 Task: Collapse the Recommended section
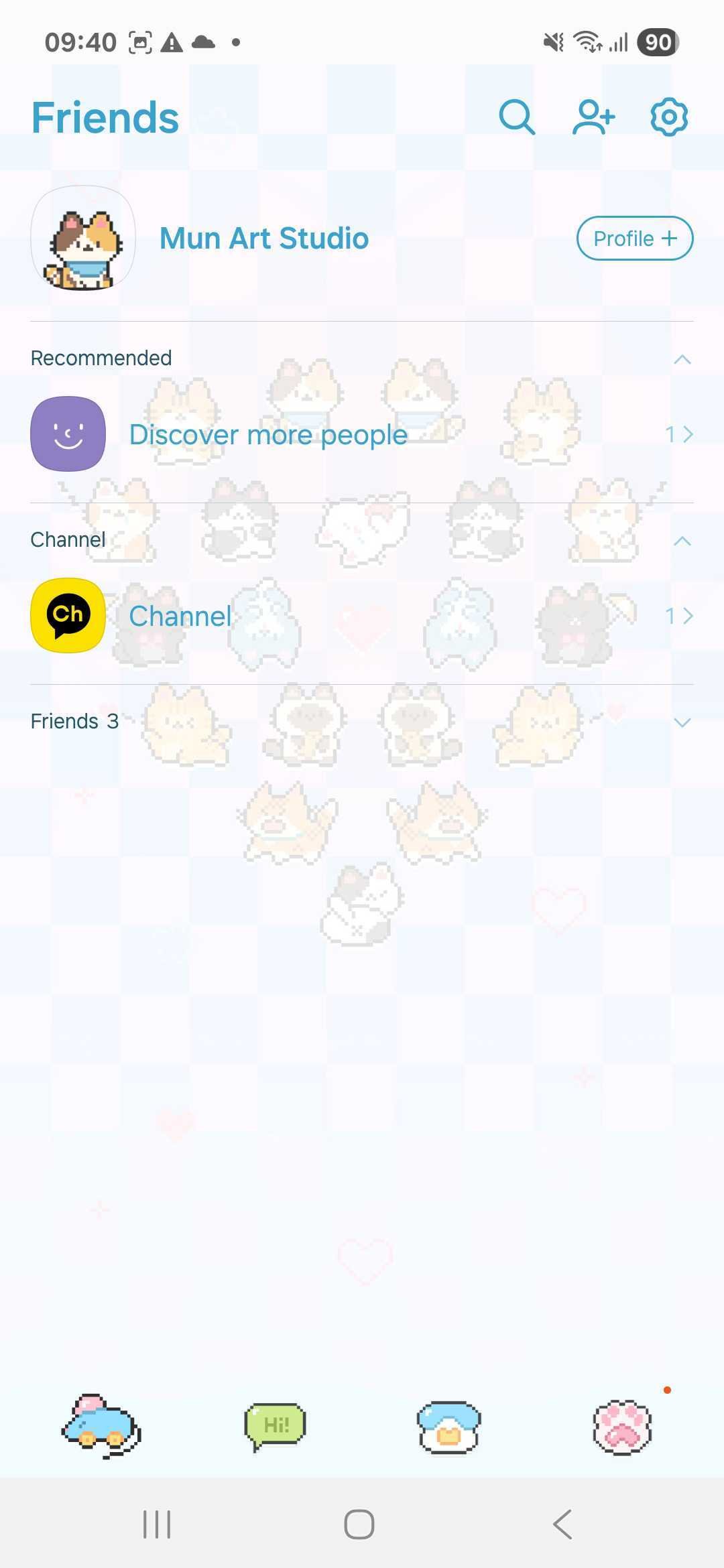pos(682,359)
